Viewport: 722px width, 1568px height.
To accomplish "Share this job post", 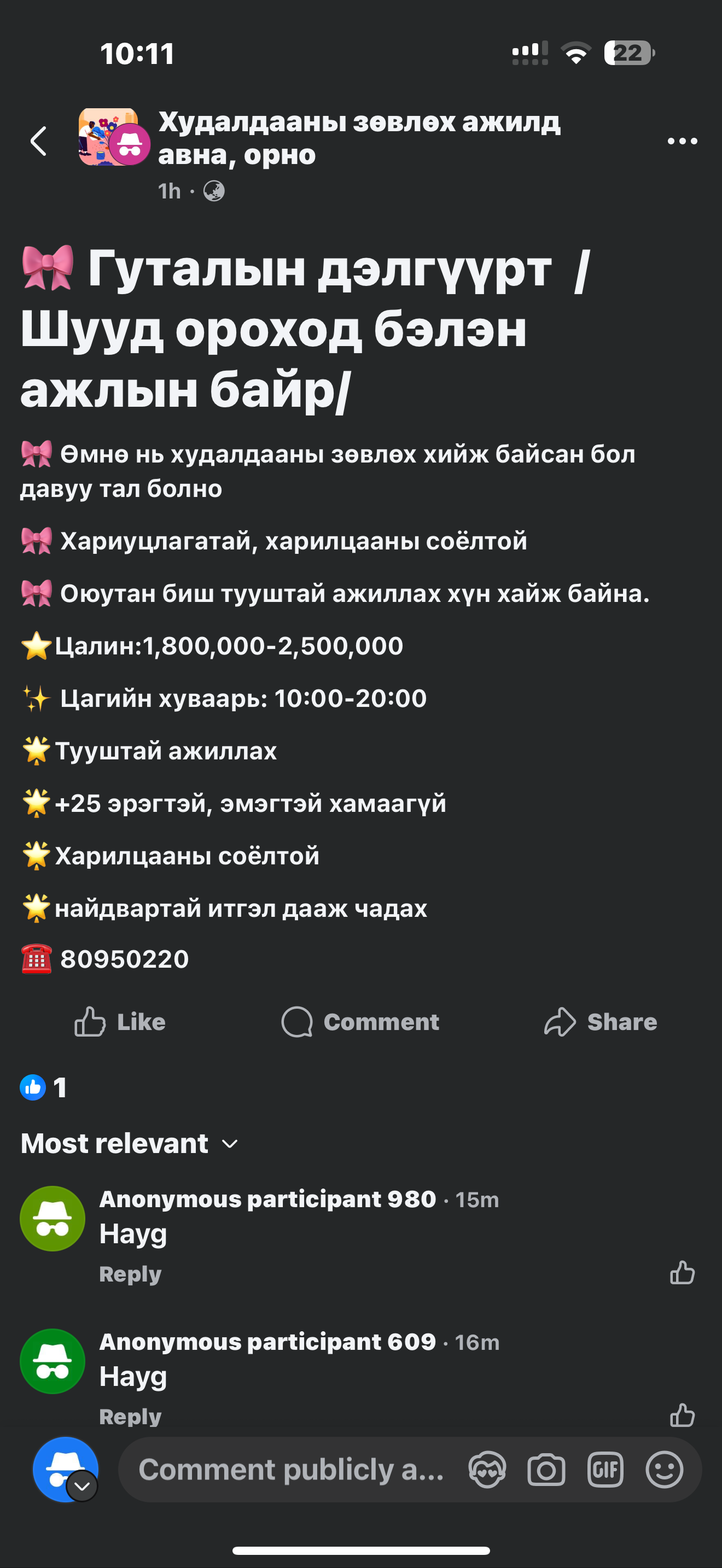I will [x=601, y=1021].
